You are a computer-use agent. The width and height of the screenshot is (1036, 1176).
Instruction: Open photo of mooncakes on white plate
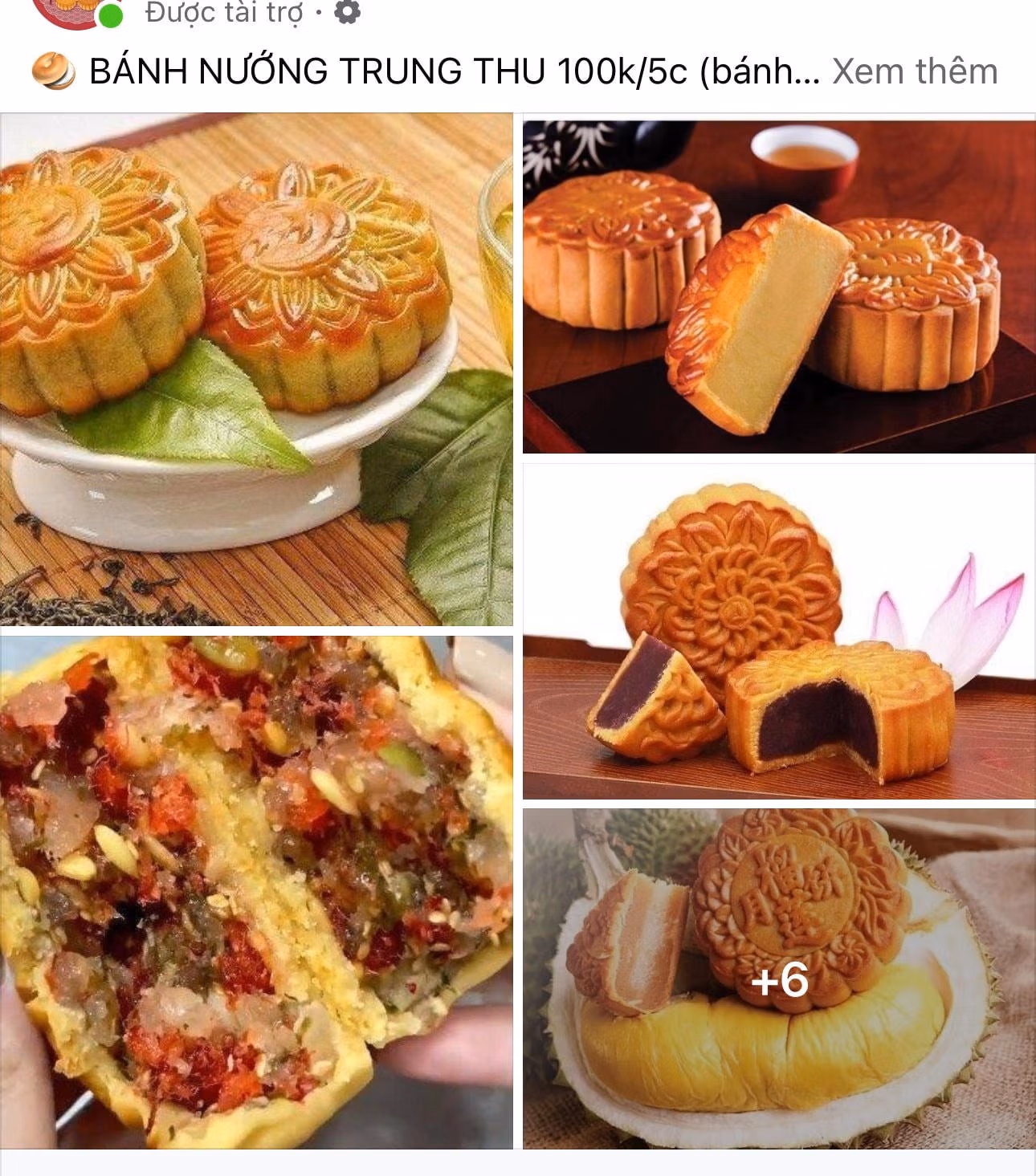point(256,369)
